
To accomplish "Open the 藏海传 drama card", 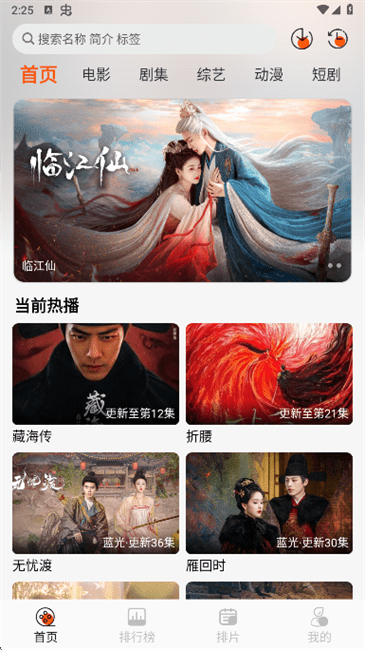I will (96, 383).
